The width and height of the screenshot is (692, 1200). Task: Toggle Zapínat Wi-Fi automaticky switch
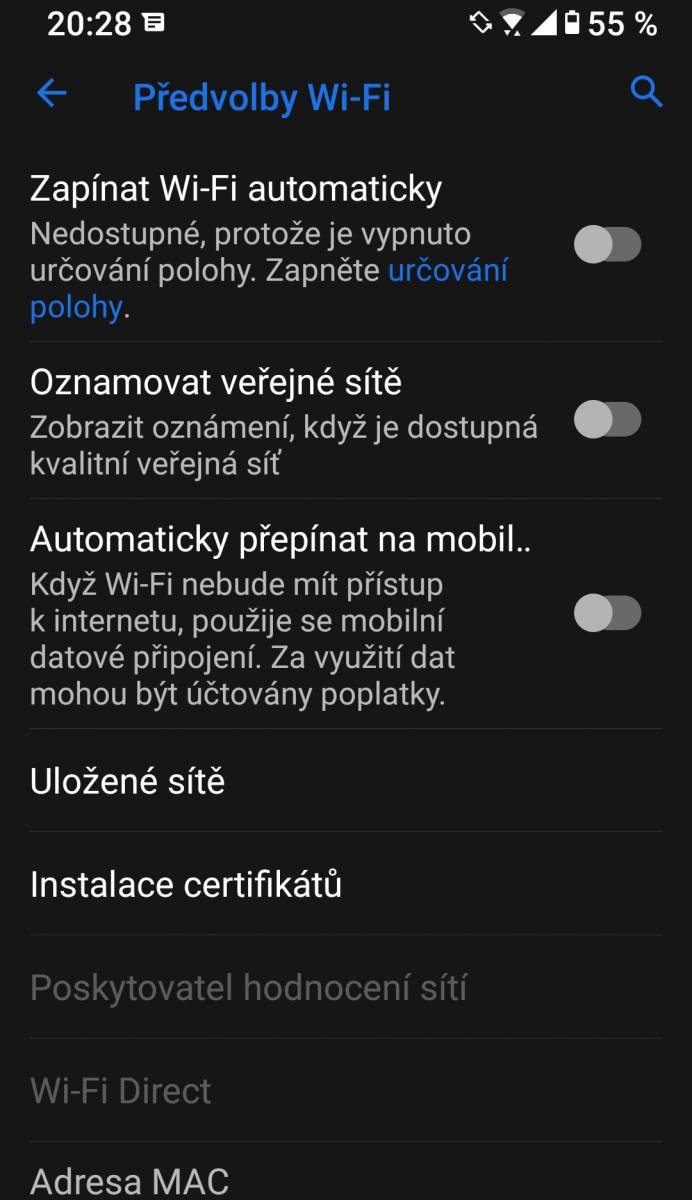(607, 244)
